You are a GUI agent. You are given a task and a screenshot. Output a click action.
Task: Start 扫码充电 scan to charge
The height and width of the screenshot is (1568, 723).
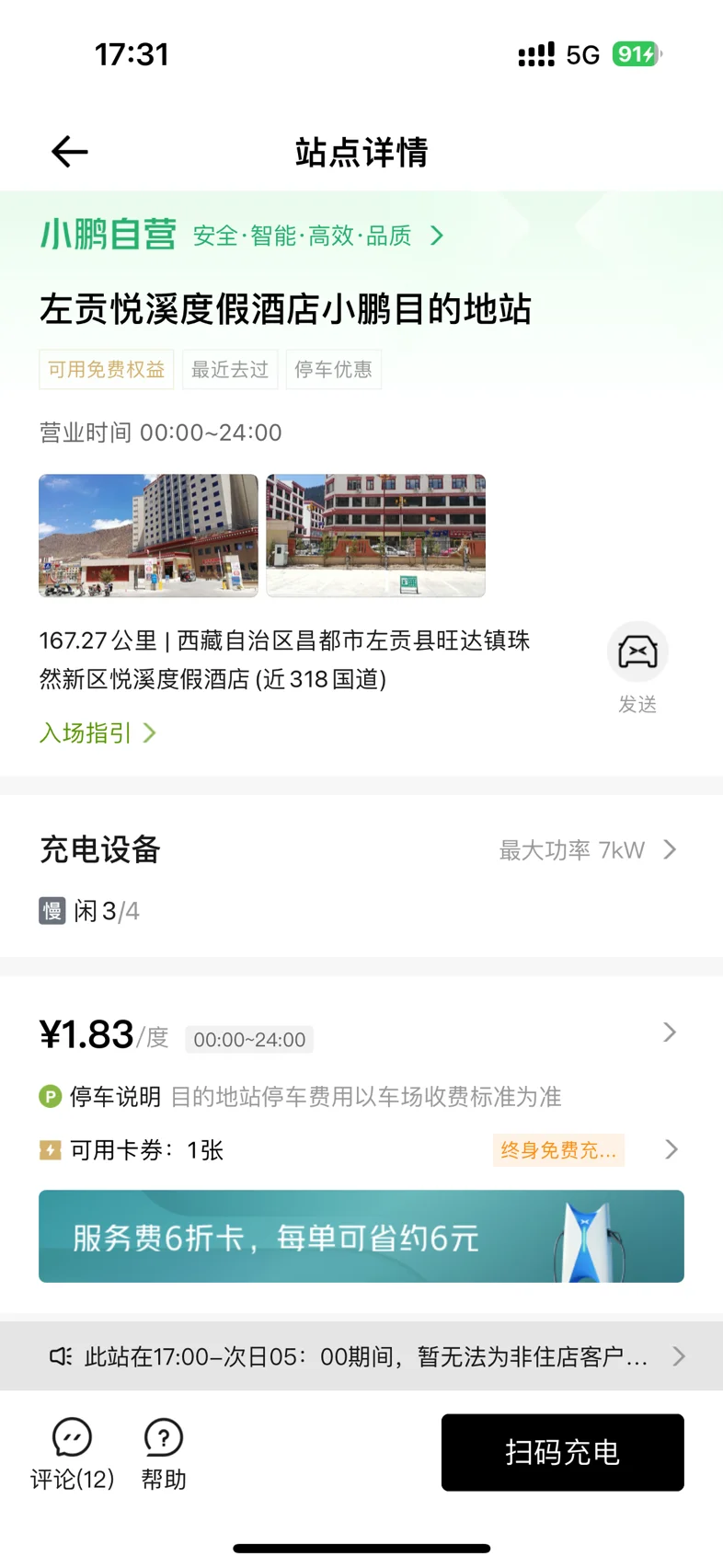pyautogui.click(x=563, y=1452)
